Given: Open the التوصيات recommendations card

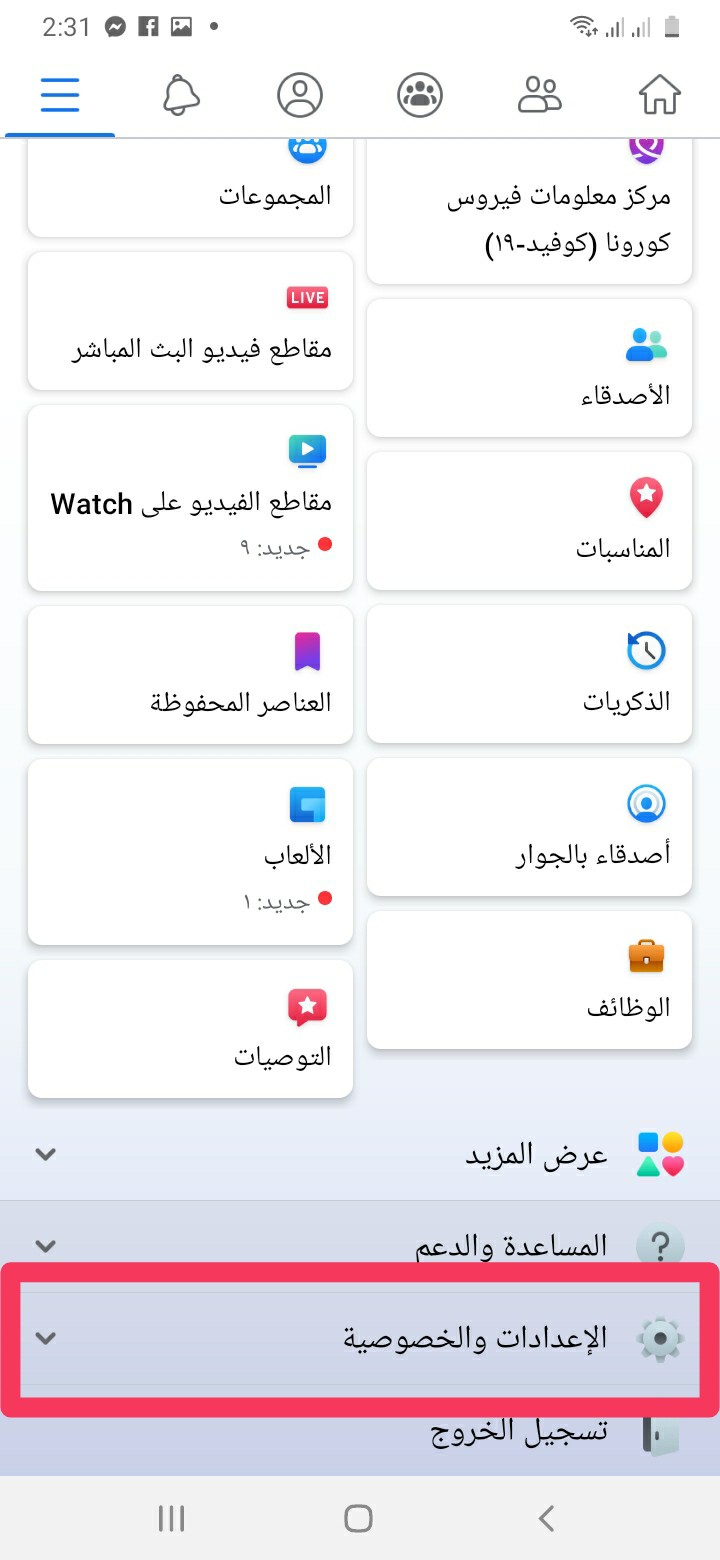Looking at the screenshot, I should [190, 1029].
